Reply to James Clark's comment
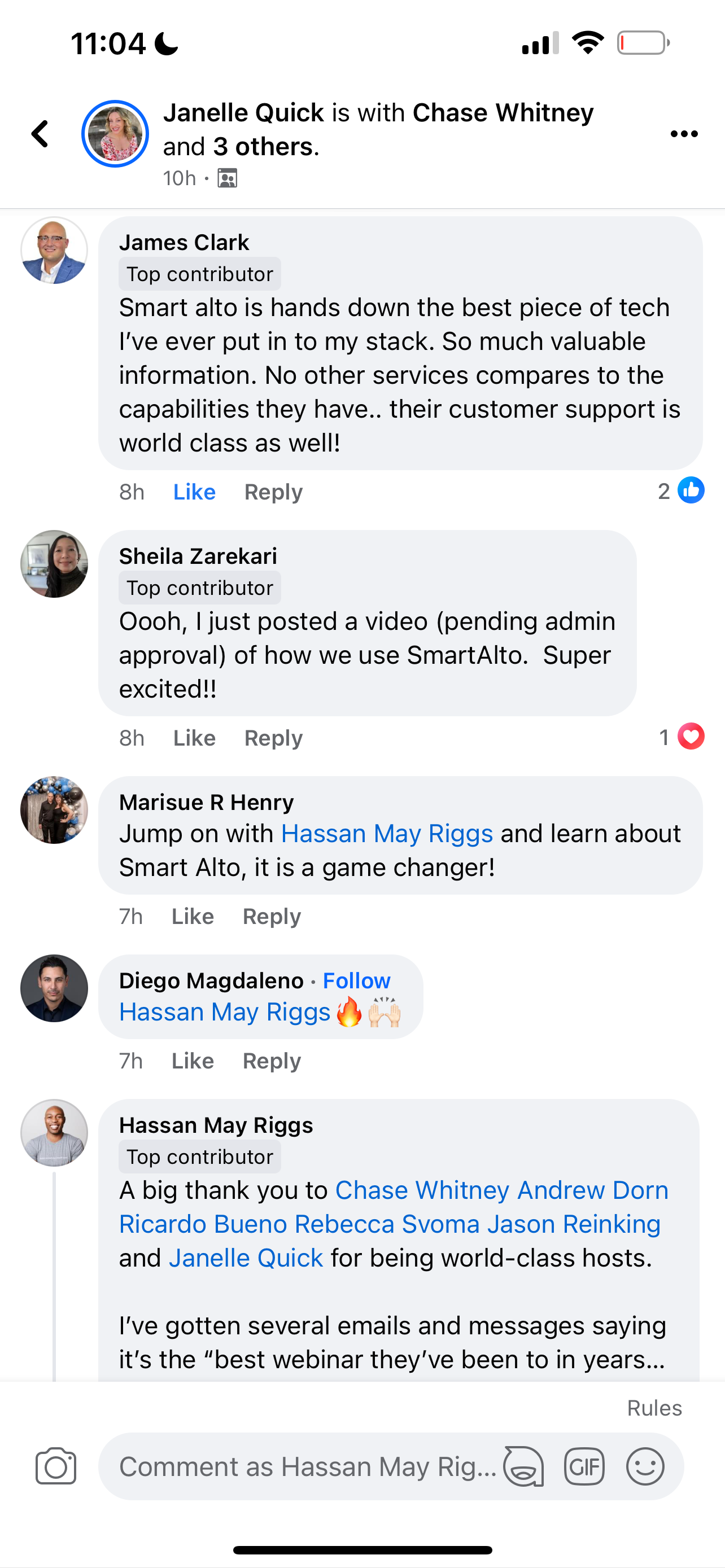 [x=273, y=492]
